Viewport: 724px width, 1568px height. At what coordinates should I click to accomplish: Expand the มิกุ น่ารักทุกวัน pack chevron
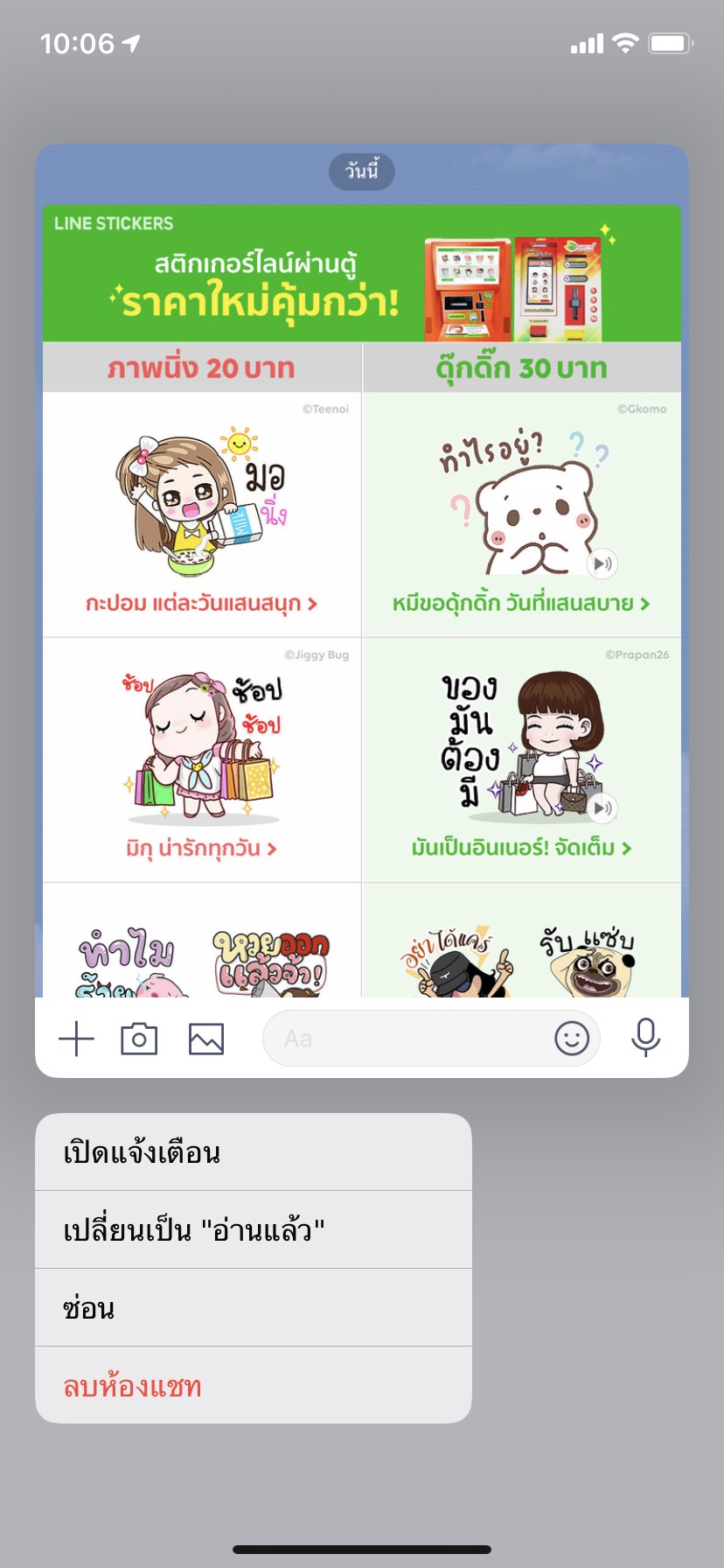272,846
